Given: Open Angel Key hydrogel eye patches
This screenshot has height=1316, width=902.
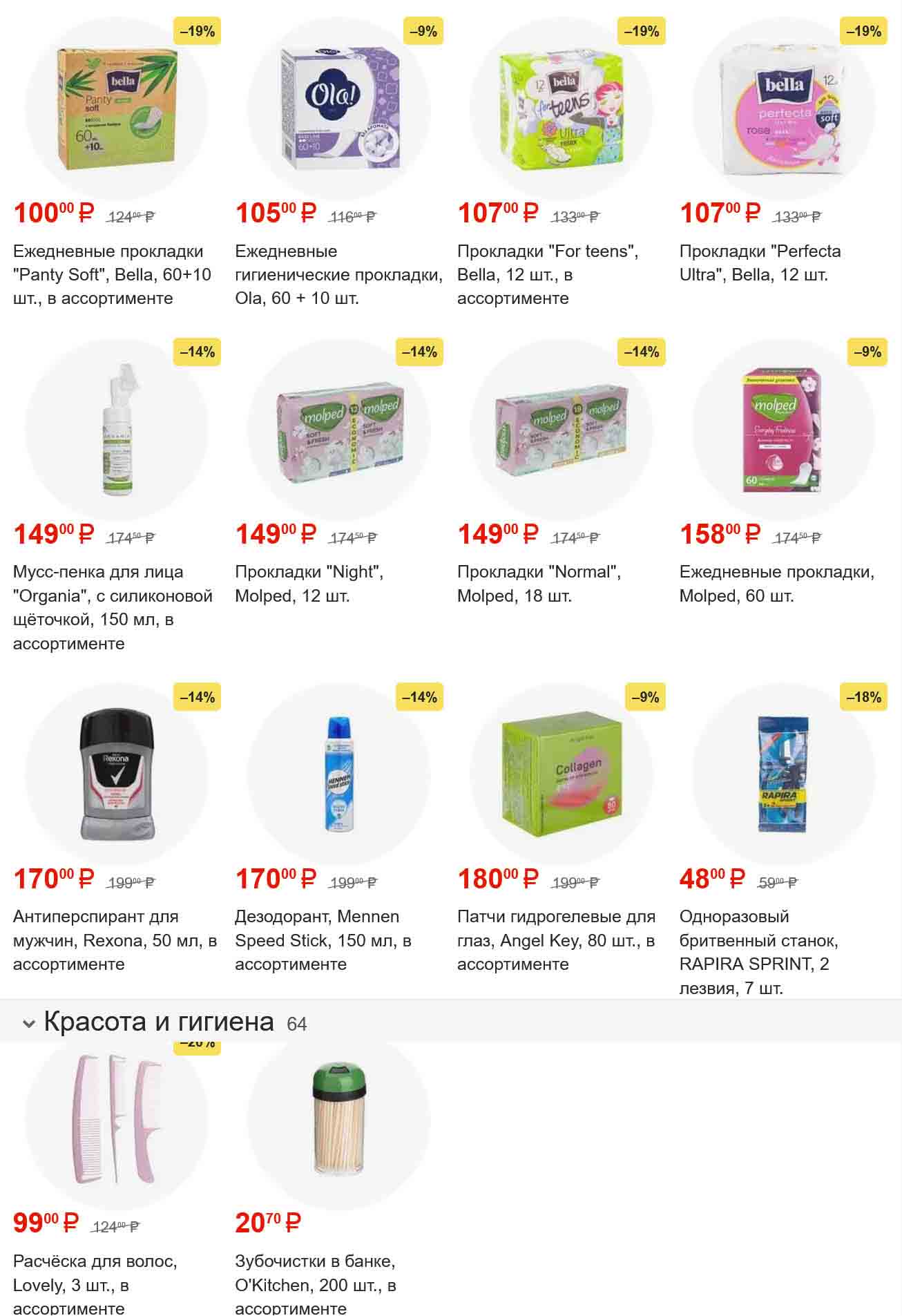Looking at the screenshot, I should click(x=561, y=775).
